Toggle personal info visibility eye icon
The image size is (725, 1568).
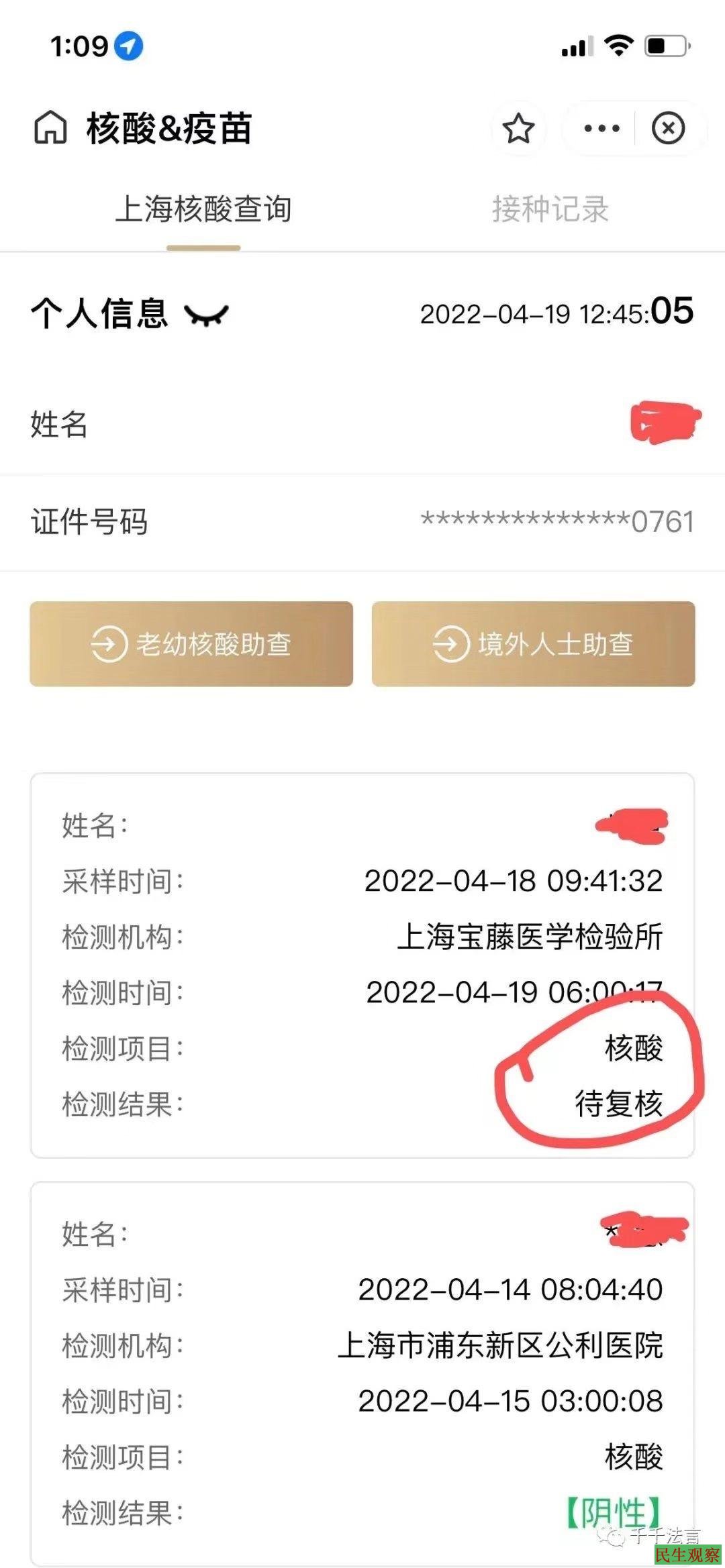[x=207, y=315]
